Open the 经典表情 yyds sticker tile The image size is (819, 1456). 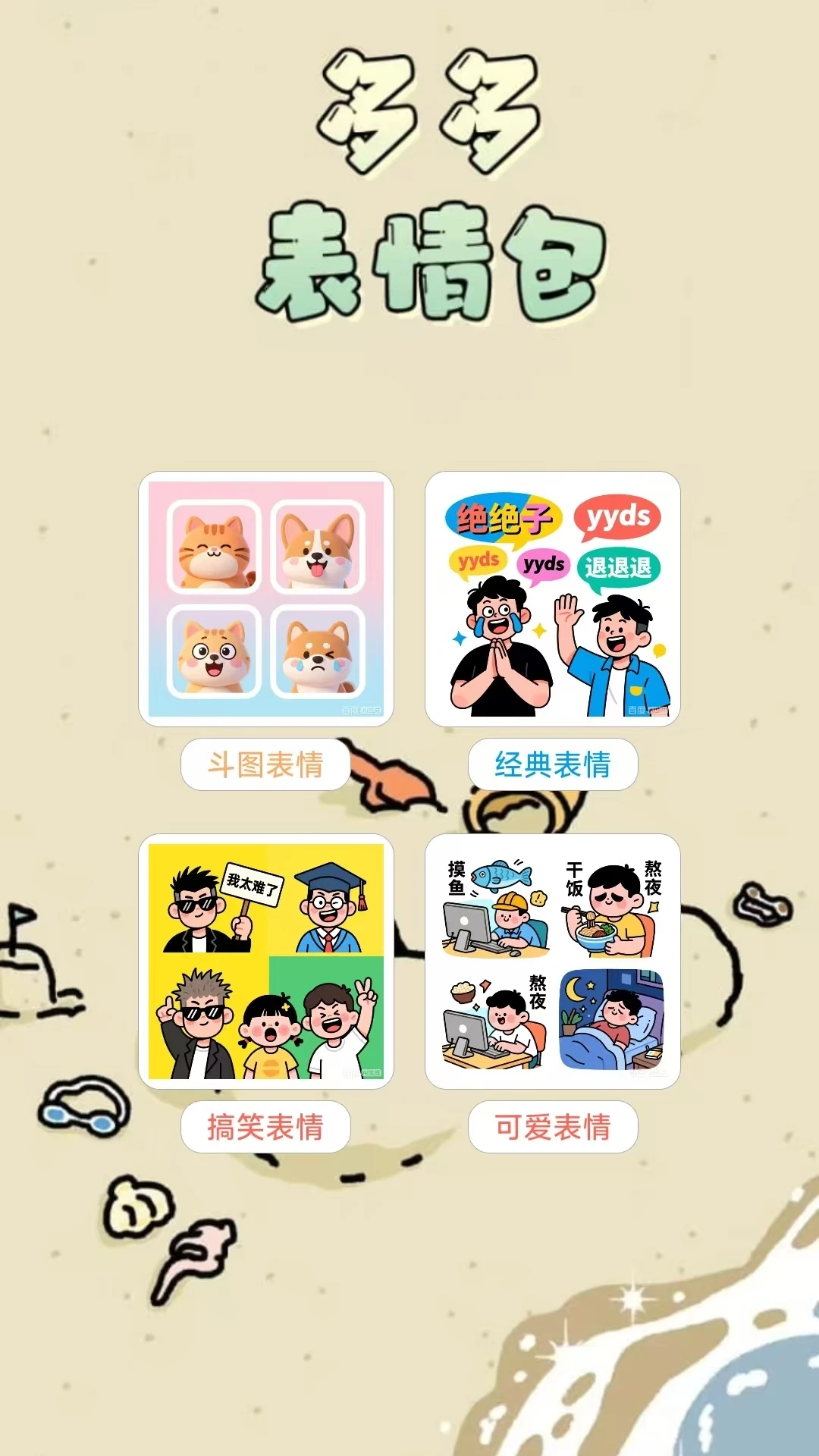553,599
